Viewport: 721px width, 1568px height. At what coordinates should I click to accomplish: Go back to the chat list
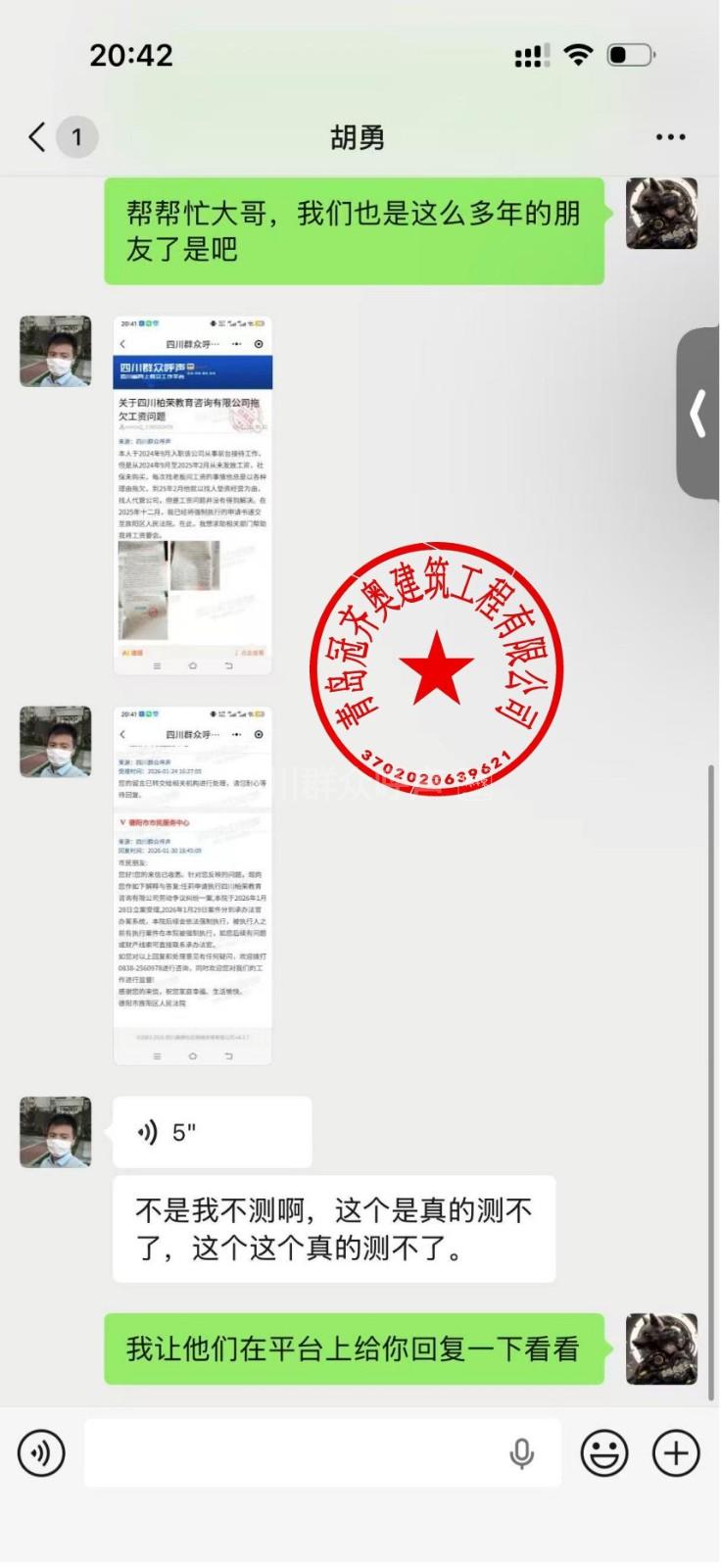[39, 137]
